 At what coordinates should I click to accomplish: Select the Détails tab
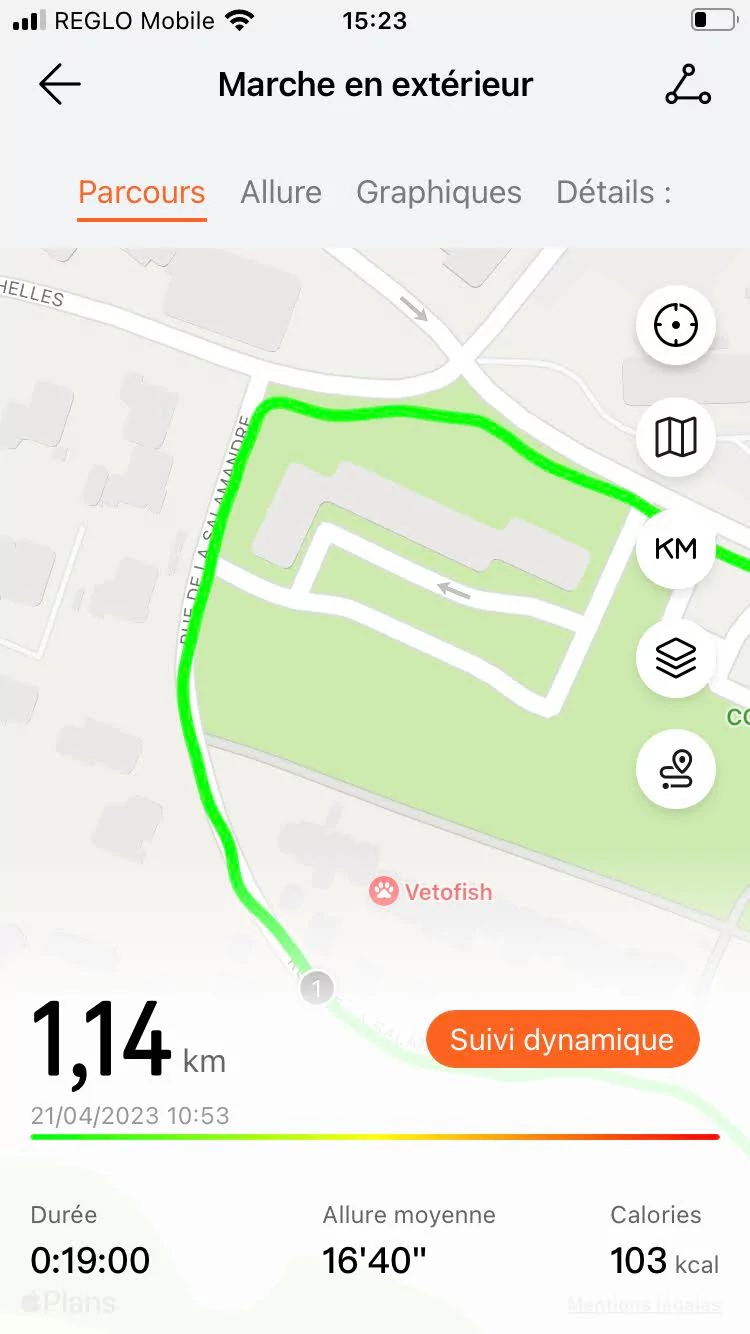point(612,192)
